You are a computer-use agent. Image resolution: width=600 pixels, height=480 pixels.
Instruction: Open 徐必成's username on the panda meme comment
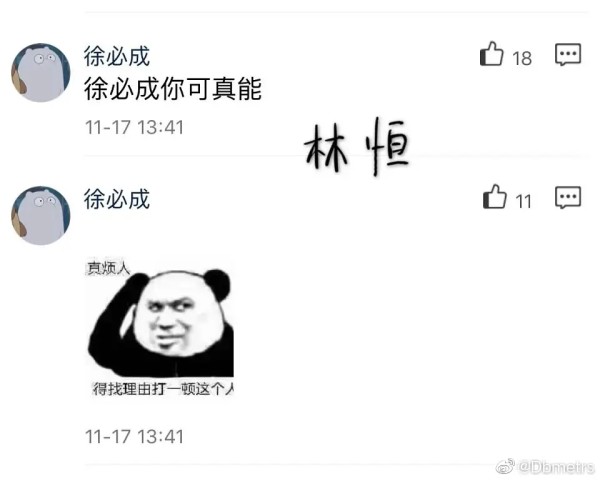117,199
